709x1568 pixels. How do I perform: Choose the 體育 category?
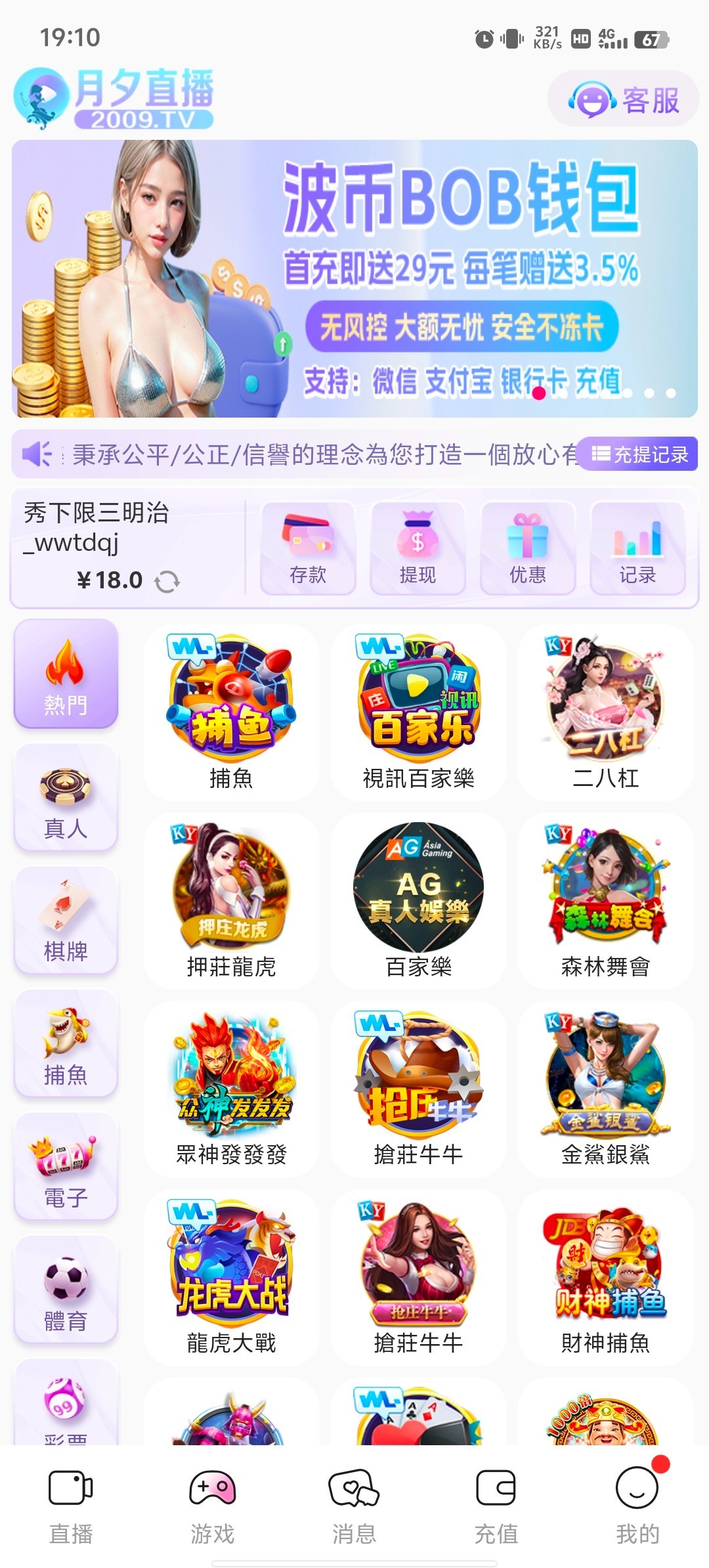pyautogui.click(x=66, y=1290)
